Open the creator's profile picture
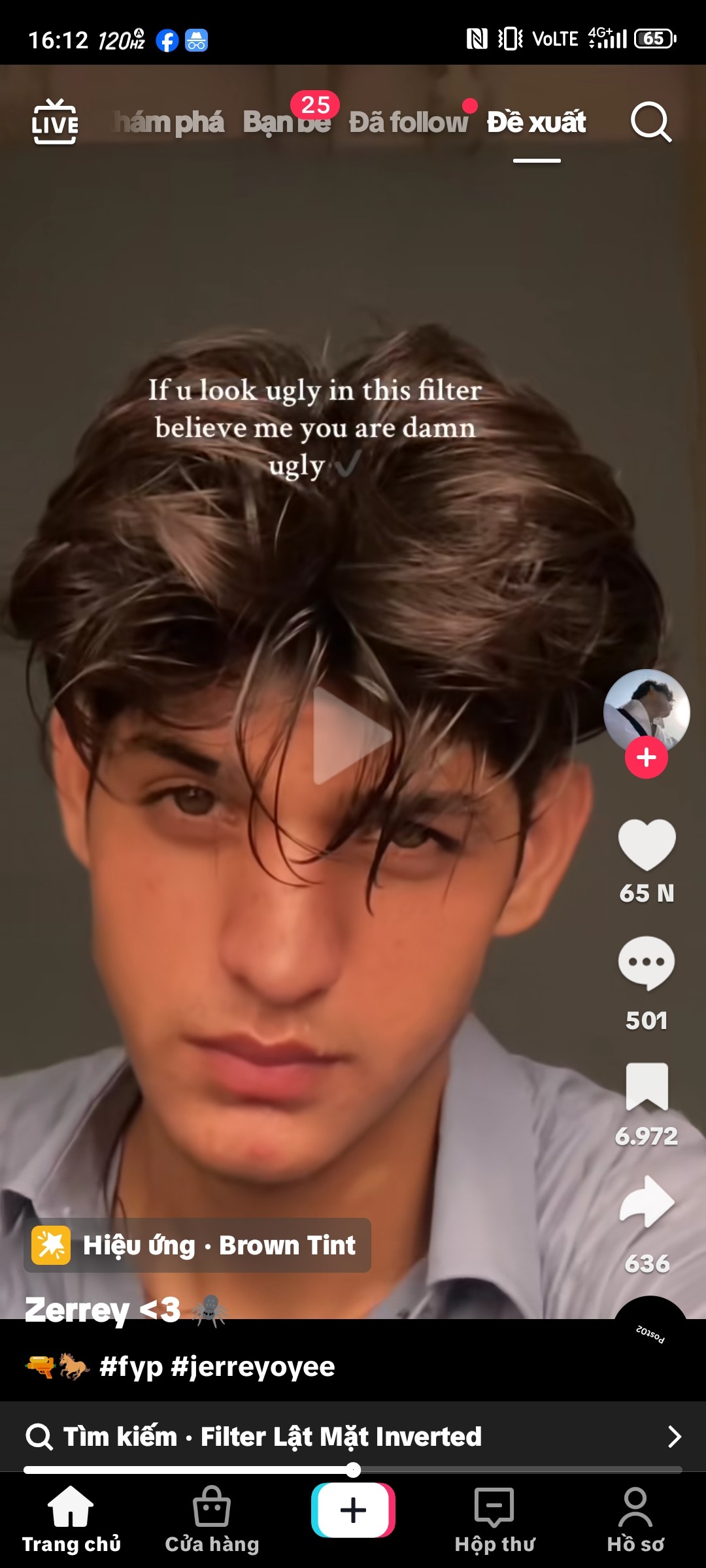706x1568 pixels. point(647,712)
